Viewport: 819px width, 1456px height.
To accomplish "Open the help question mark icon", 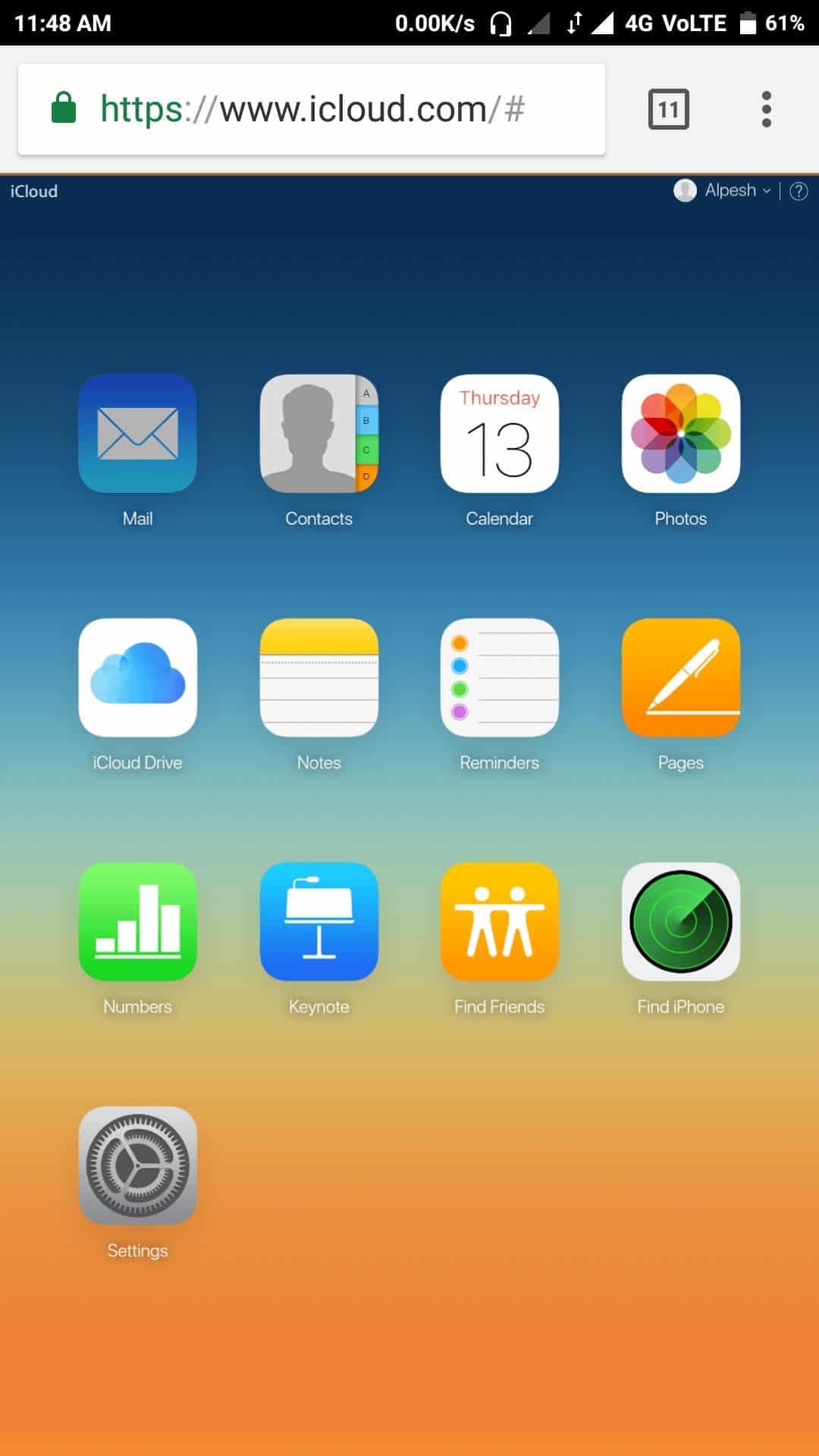I will pos(799,191).
